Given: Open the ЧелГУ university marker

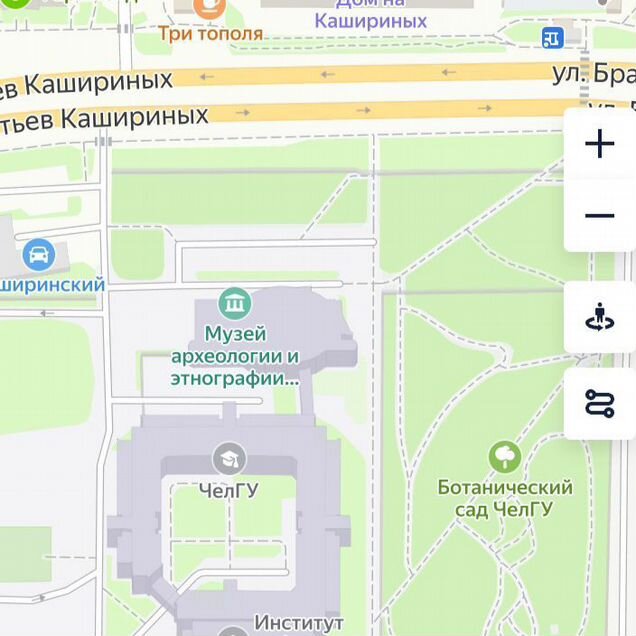Looking at the screenshot, I should (229, 459).
